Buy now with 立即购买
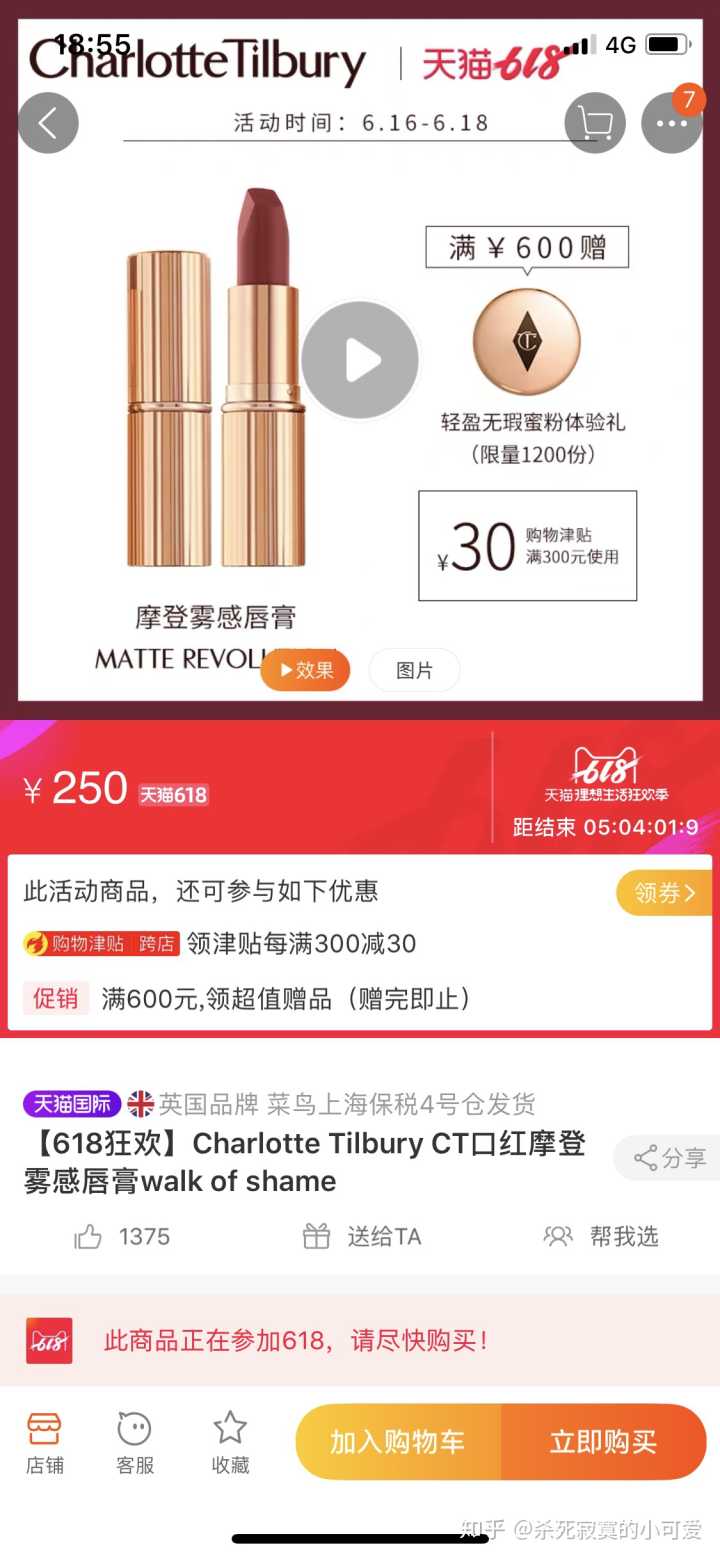This screenshot has height=1559, width=720. pyautogui.click(x=603, y=1442)
